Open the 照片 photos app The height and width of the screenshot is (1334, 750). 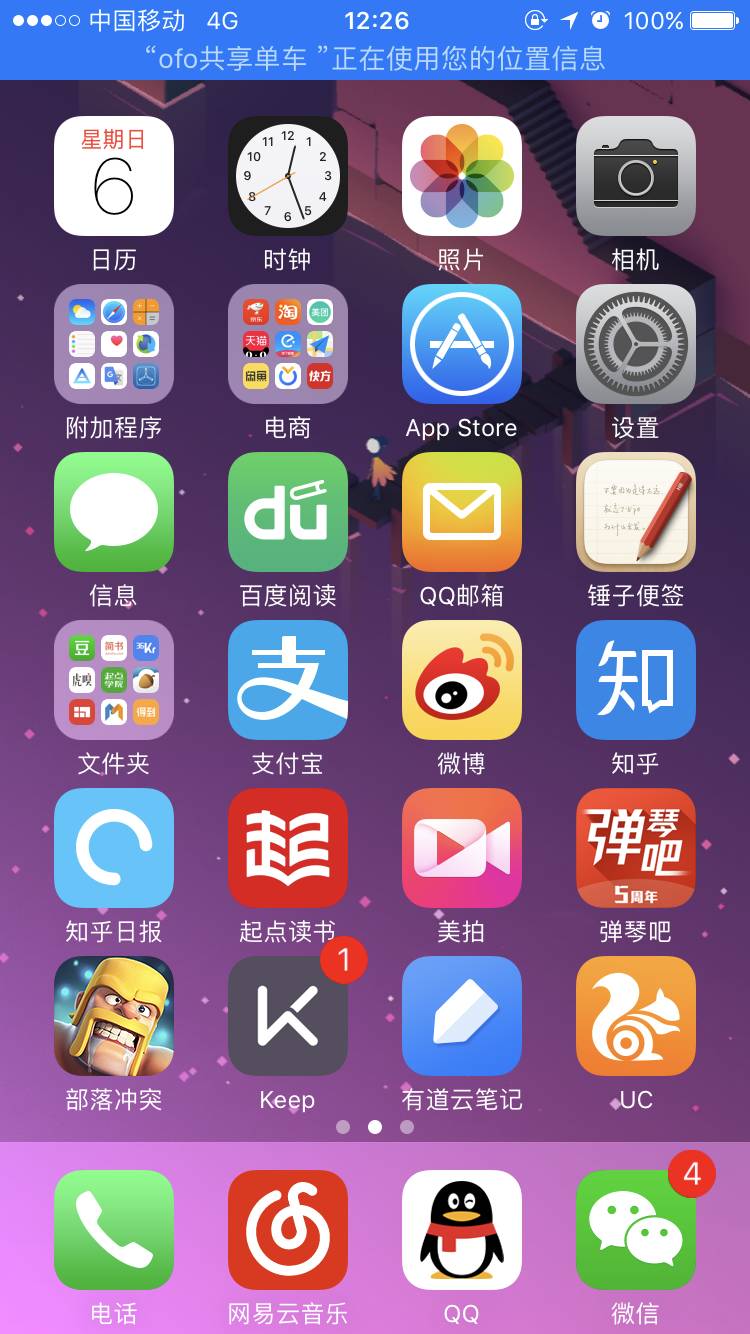coord(461,176)
